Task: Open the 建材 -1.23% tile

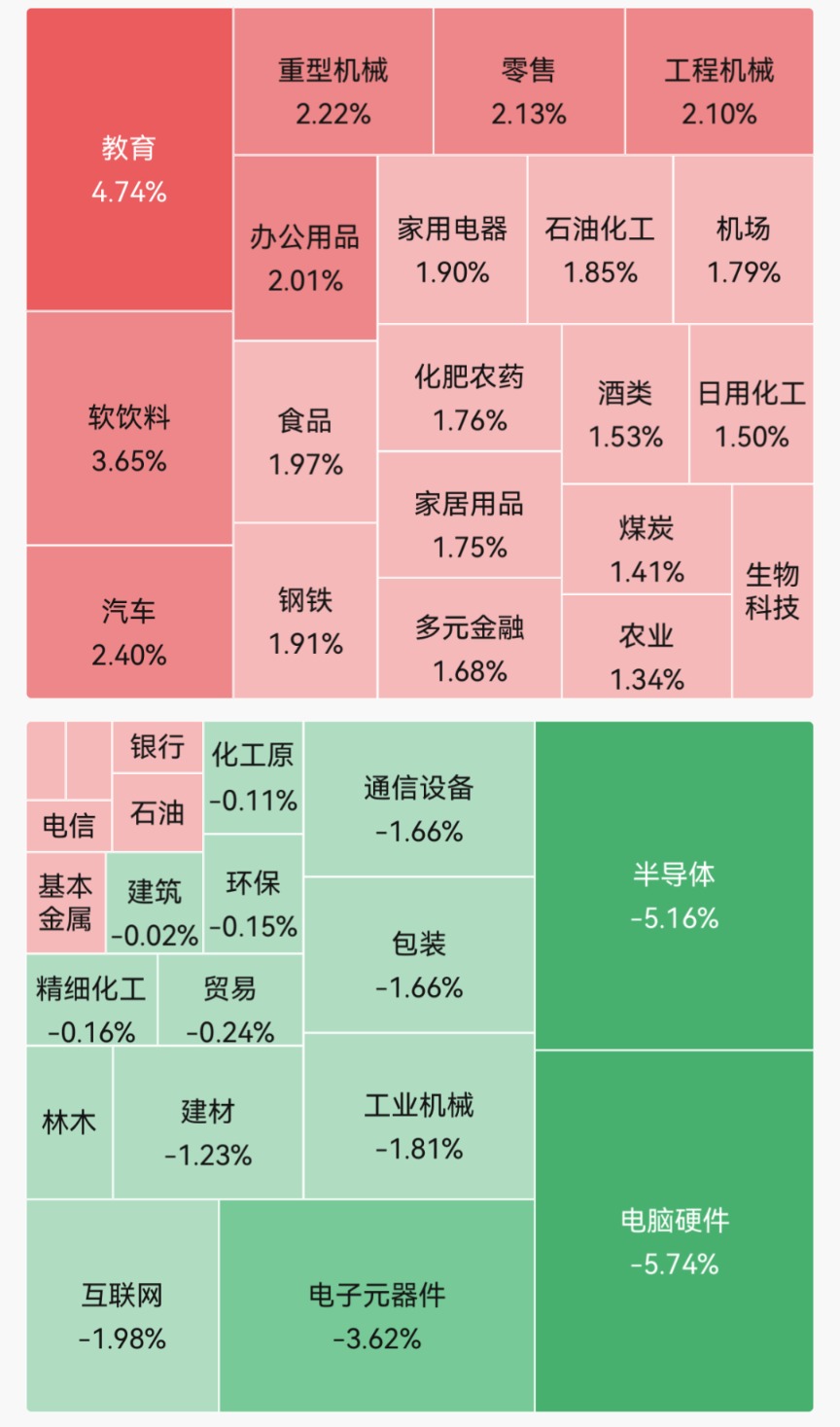Action: click(208, 1123)
